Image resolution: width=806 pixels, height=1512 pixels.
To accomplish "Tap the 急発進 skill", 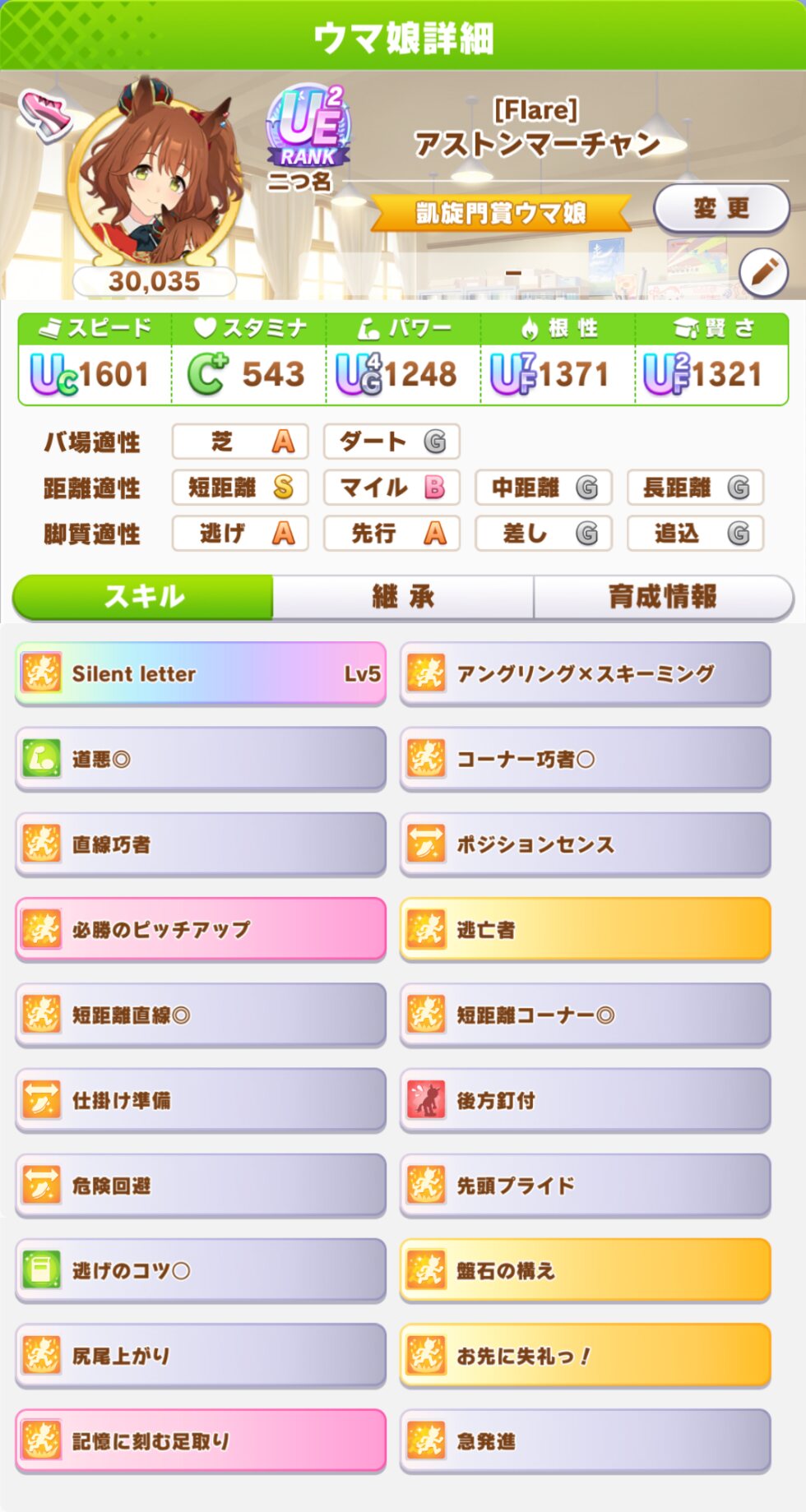I will point(585,1440).
